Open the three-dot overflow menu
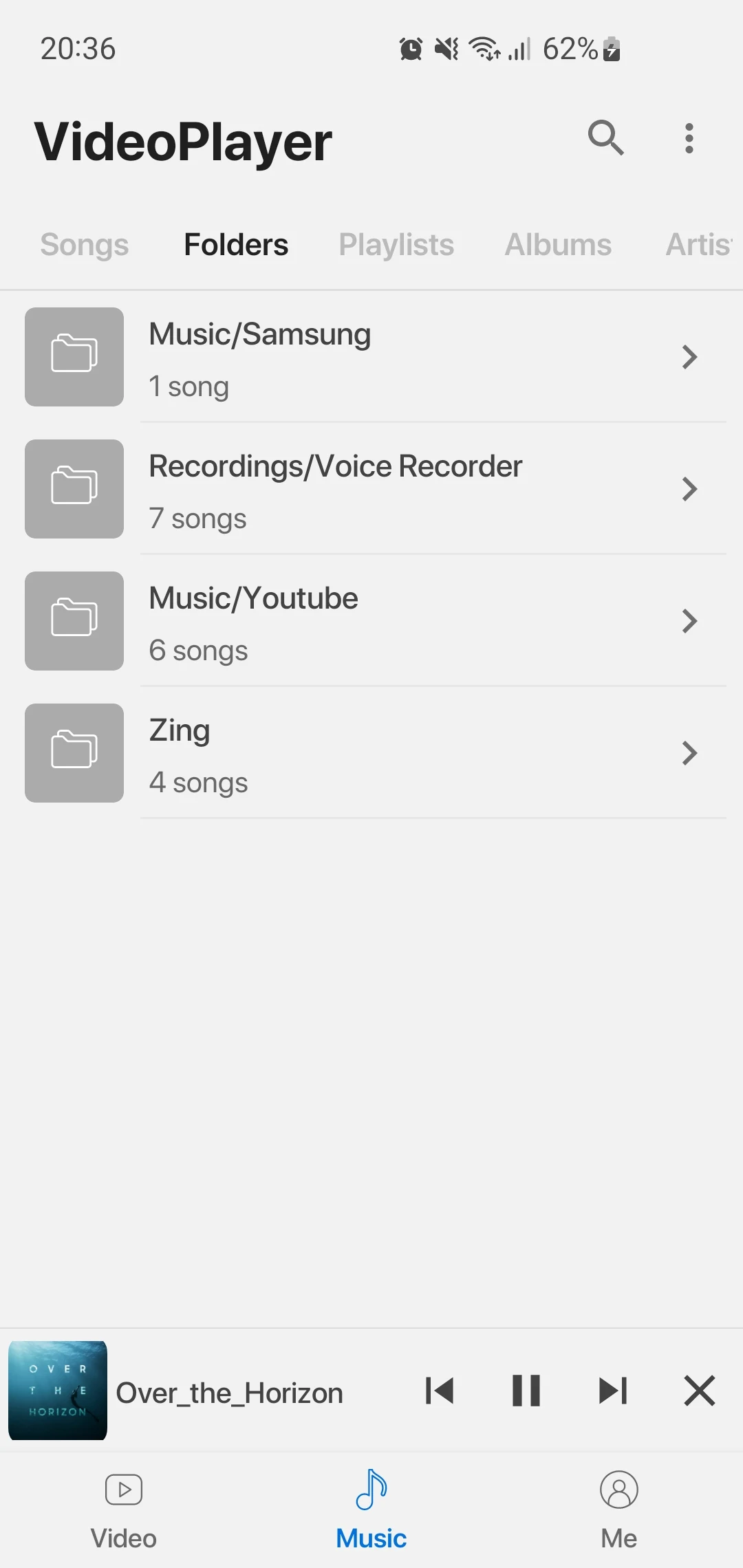 [x=689, y=138]
